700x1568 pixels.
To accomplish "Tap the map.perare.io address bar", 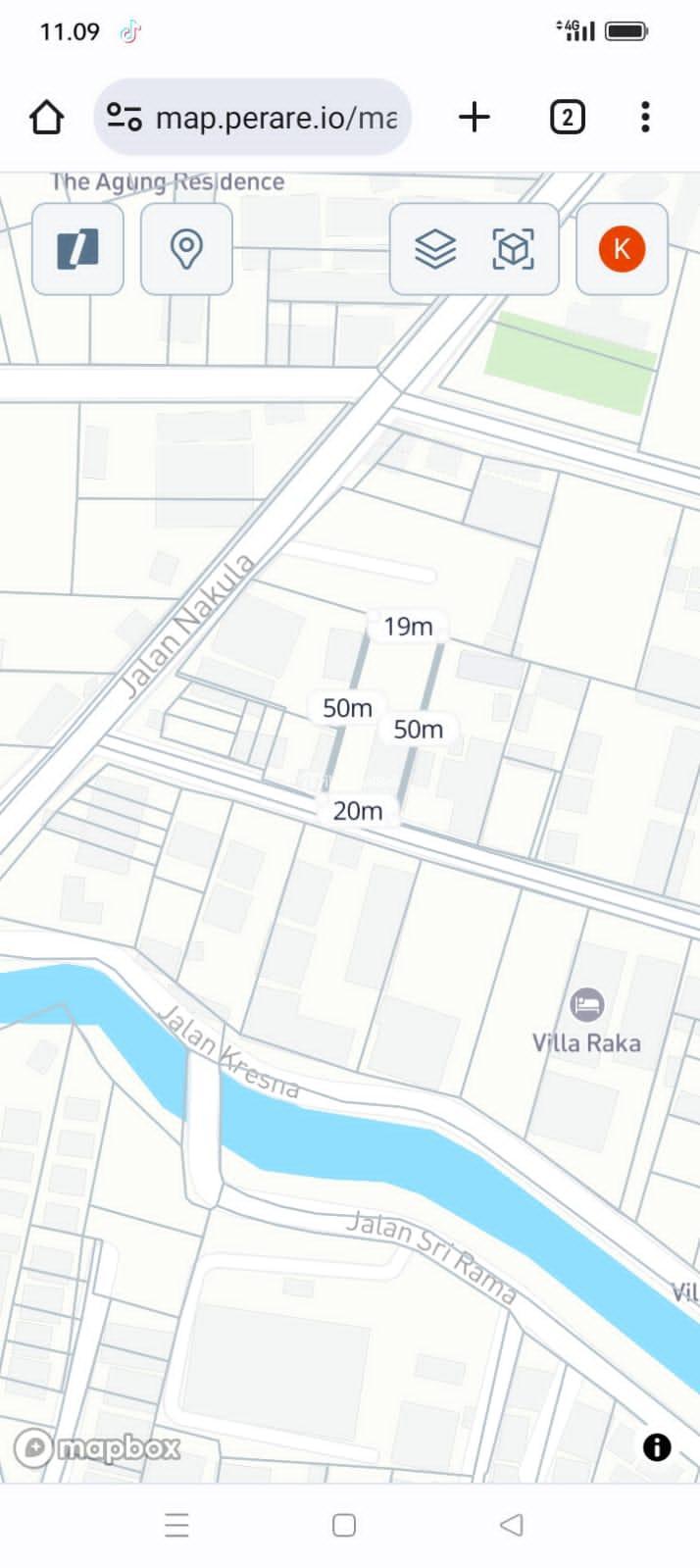I will click(253, 118).
